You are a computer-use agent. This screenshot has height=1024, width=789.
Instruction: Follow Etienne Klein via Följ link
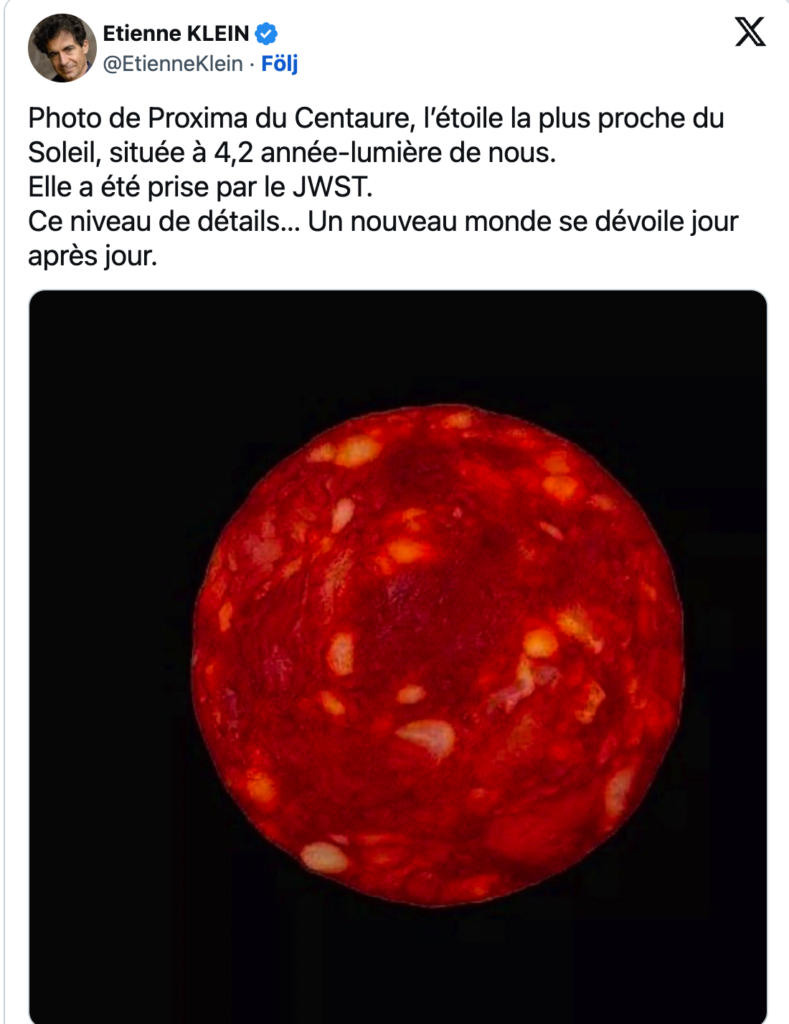tap(280, 64)
